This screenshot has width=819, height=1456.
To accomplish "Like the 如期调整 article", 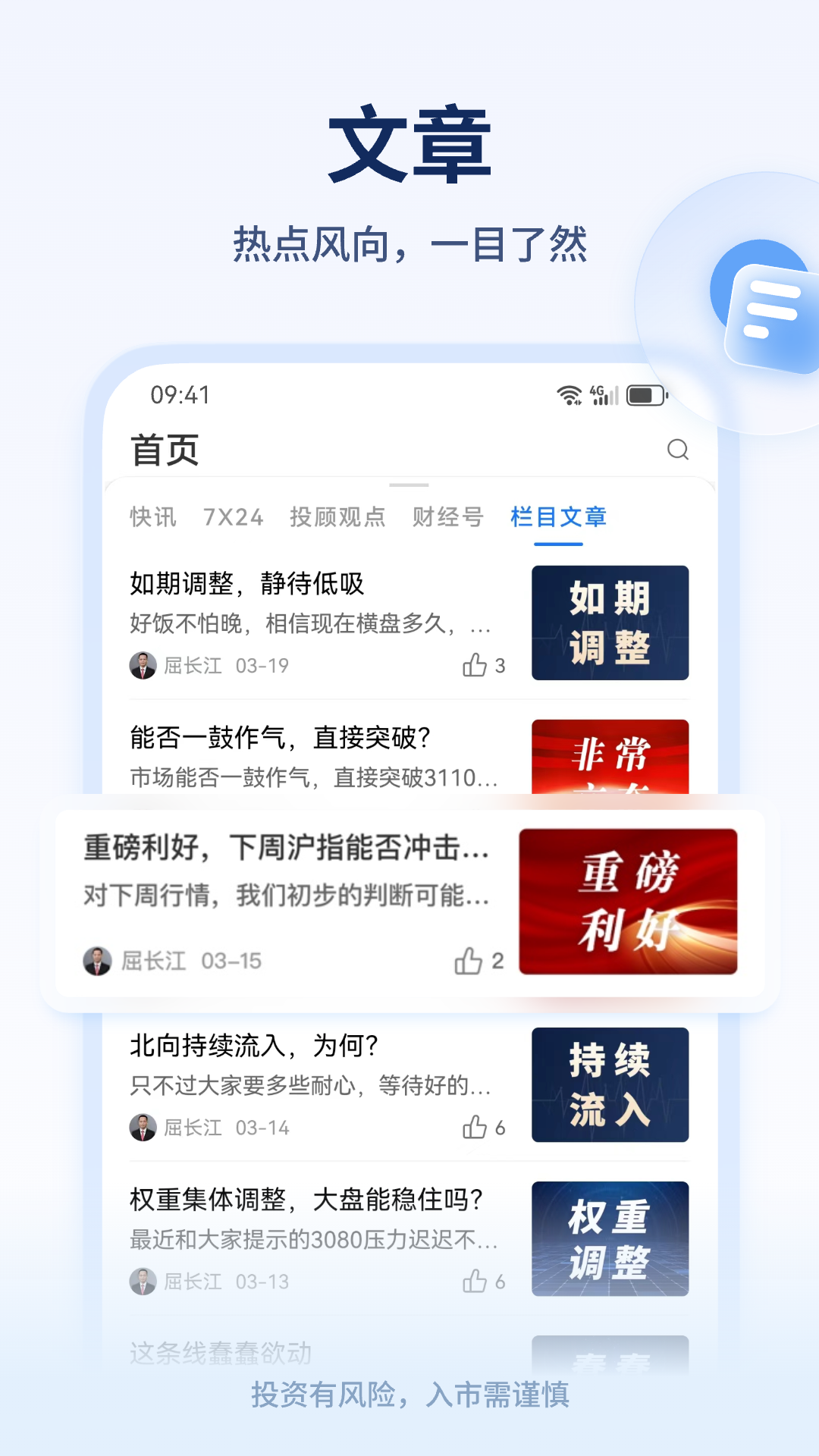I will tap(475, 665).
